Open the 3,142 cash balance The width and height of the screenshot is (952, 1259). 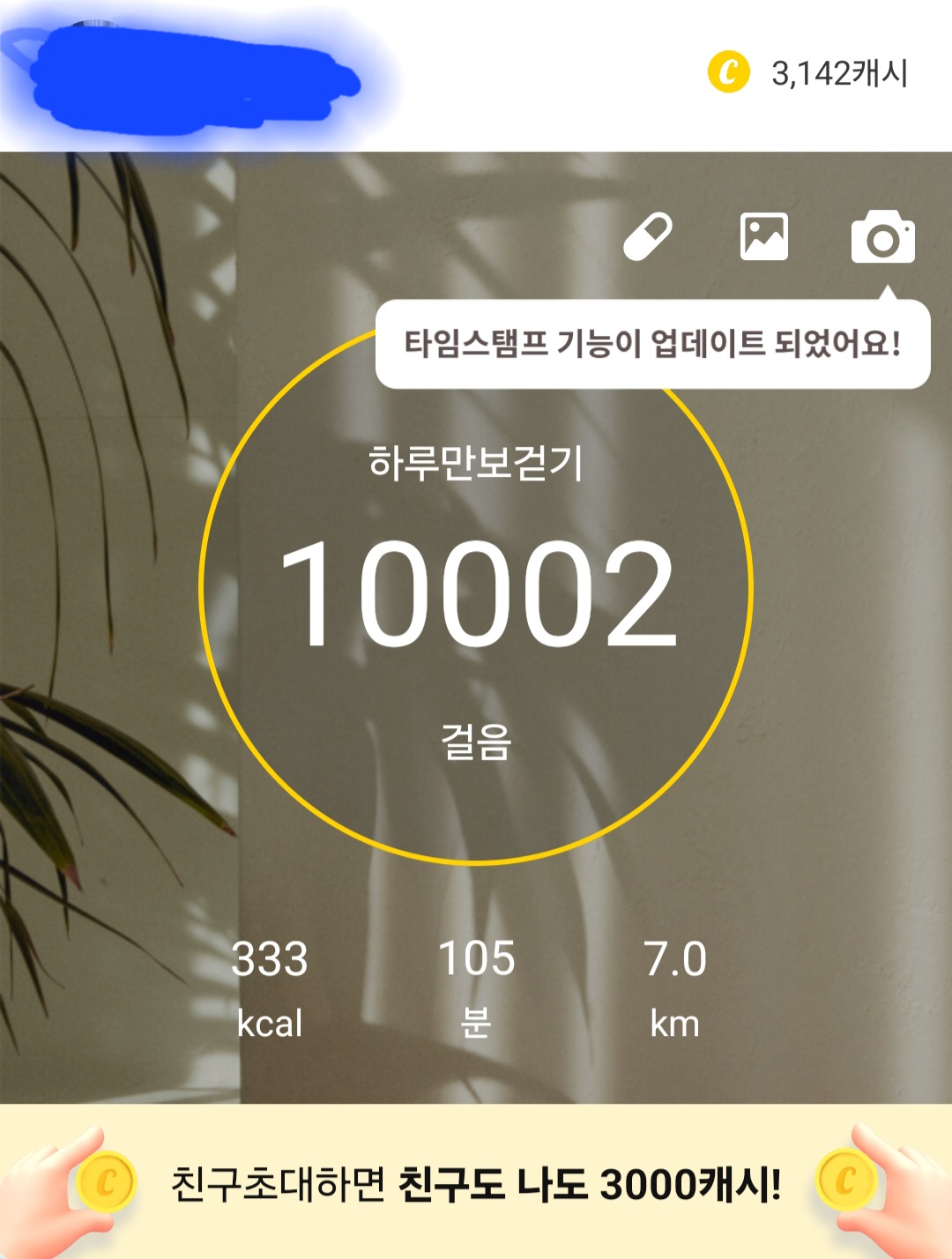(x=808, y=72)
